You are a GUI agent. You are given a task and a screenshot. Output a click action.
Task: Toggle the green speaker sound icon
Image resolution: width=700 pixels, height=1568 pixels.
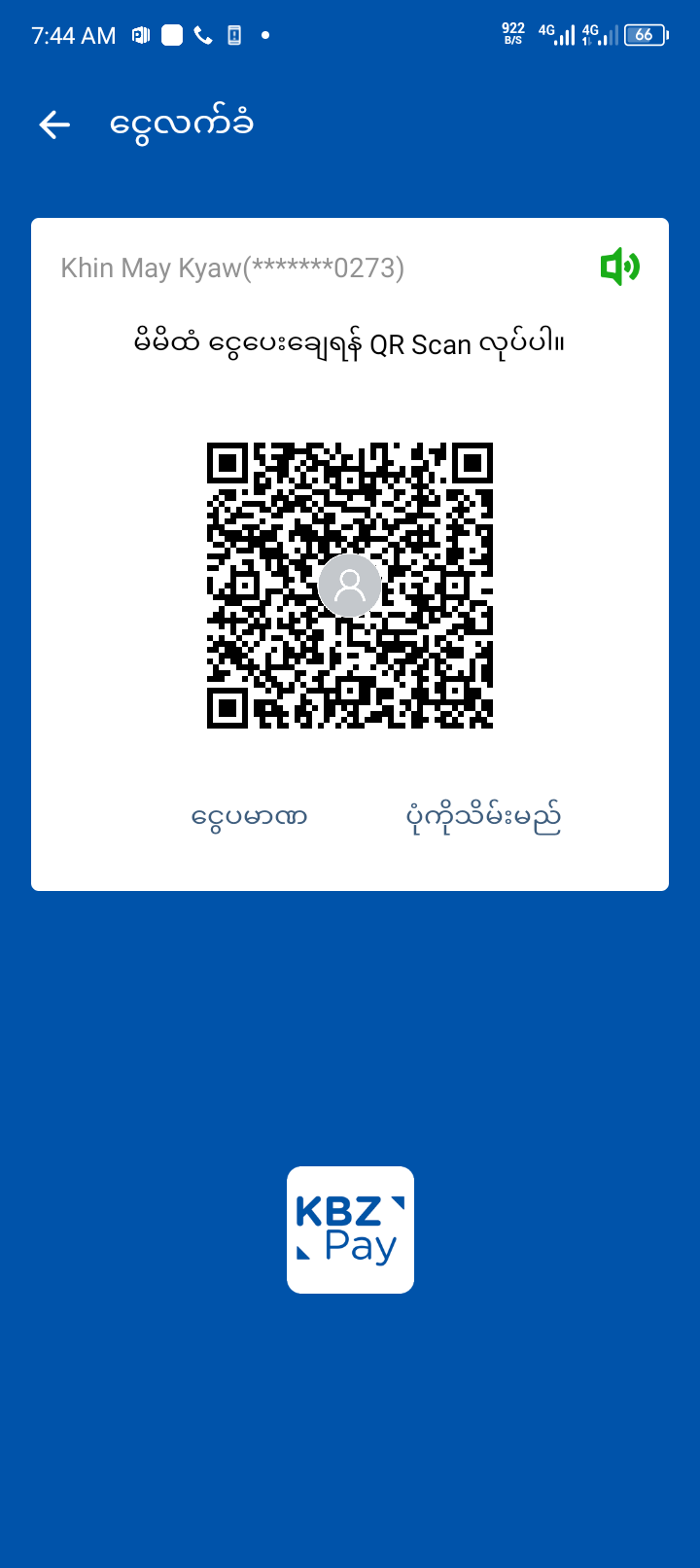(x=619, y=267)
